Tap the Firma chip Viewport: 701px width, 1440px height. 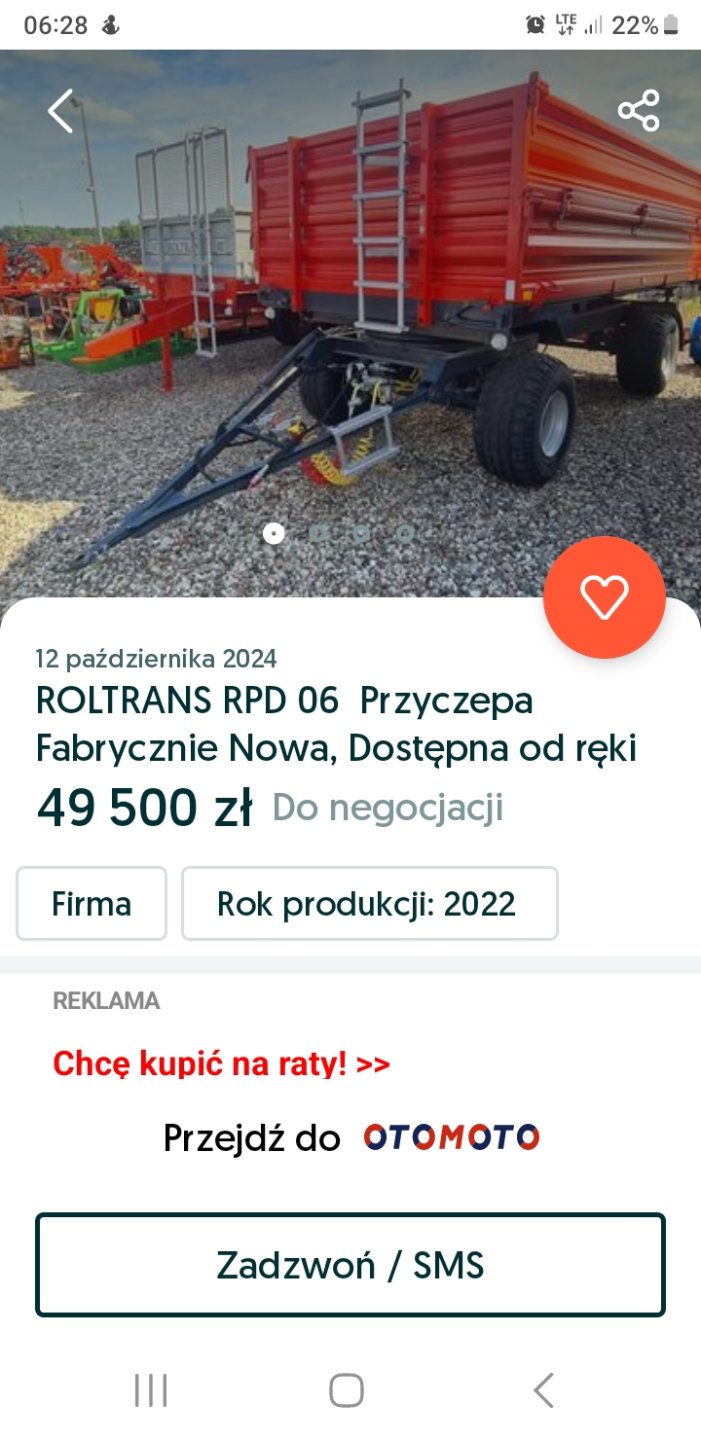[x=91, y=904]
